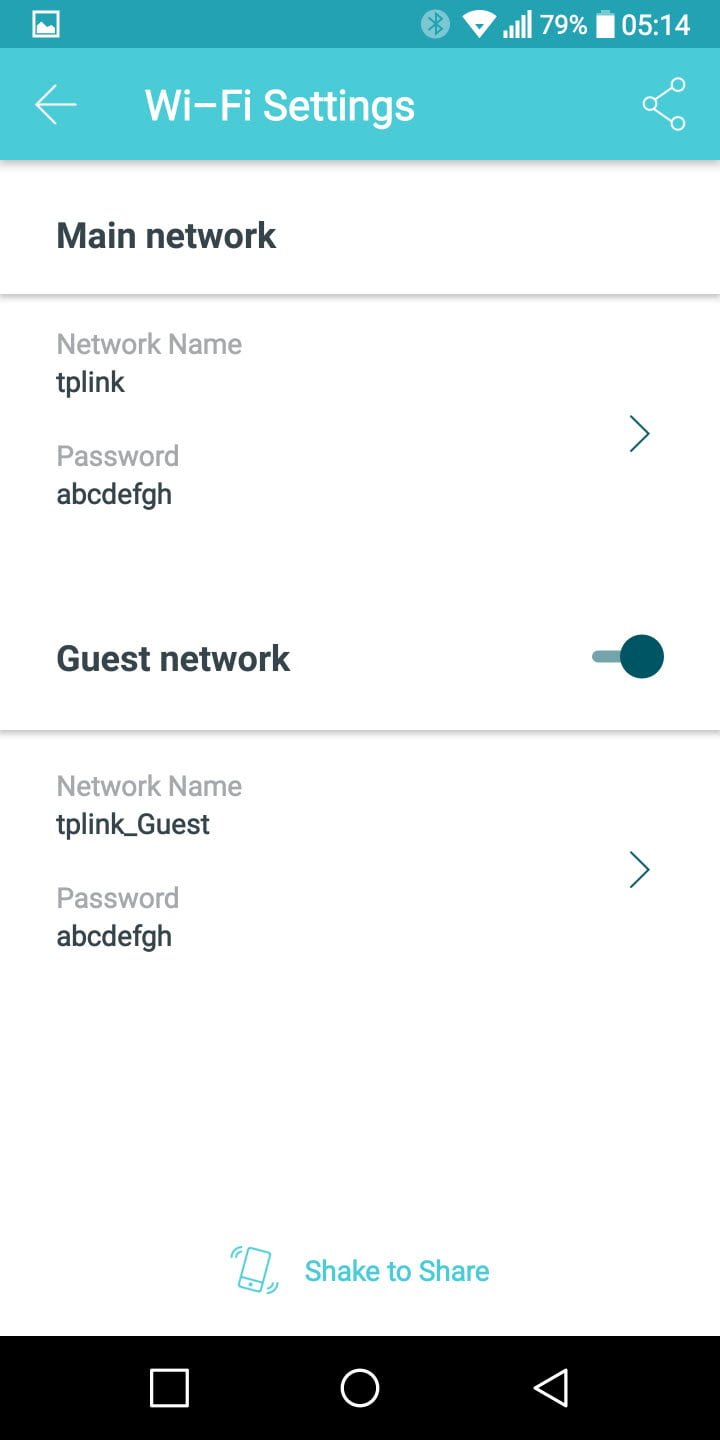Open recent apps from navigation bar
This screenshot has width=720, height=1440.
point(169,1388)
